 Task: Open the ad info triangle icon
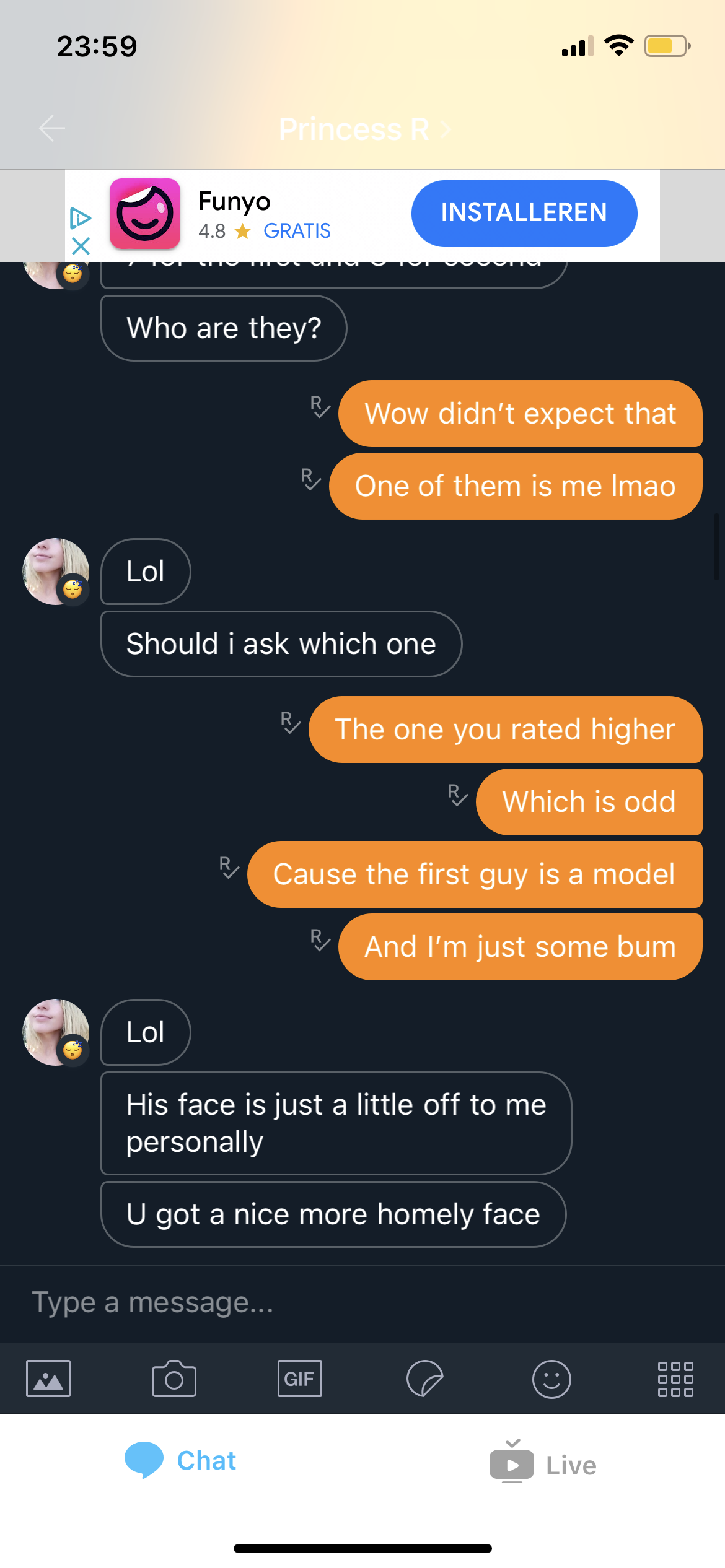[81, 217]
